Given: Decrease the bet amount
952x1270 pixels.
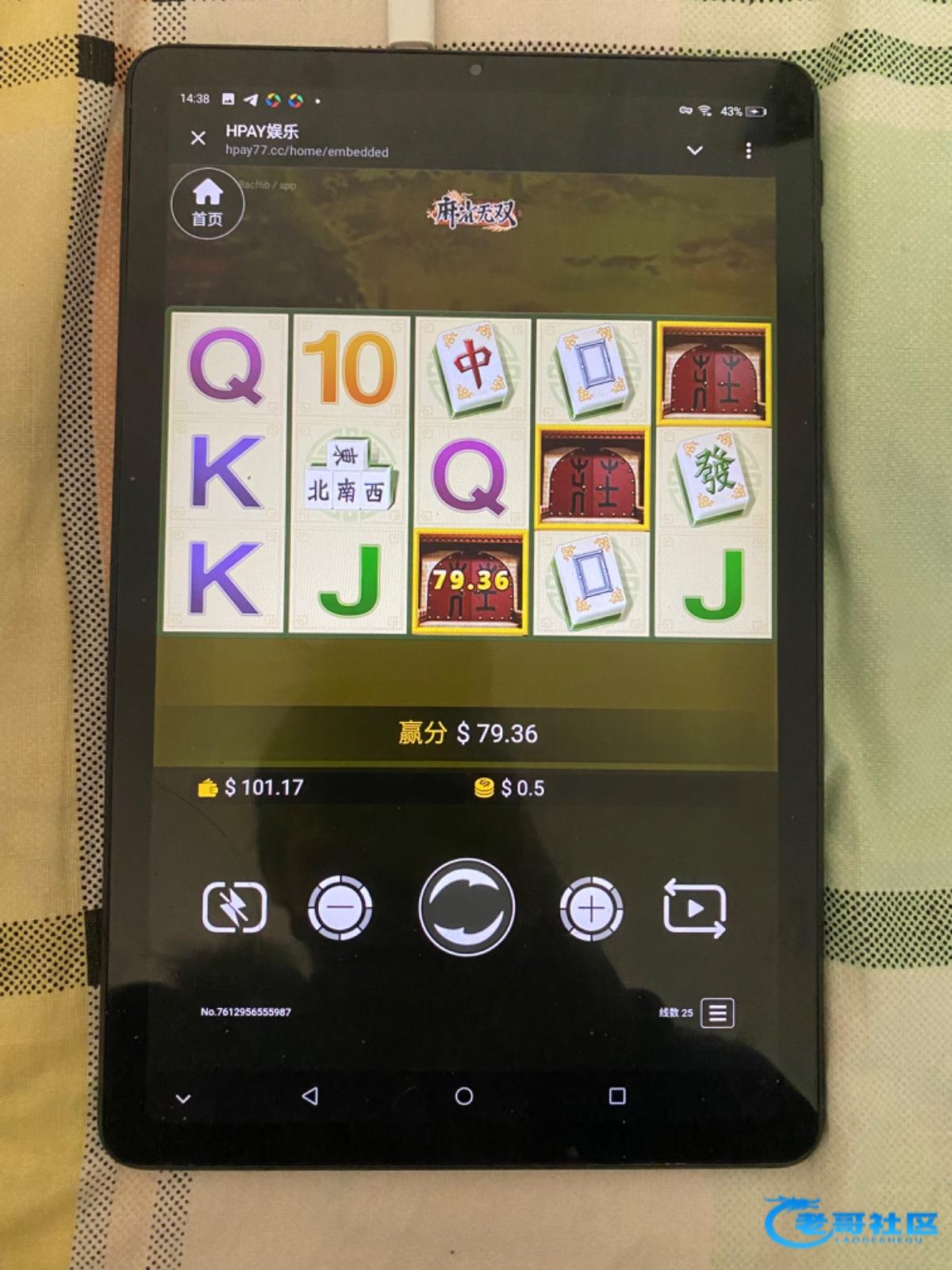Looking at the screenshot, I should click(340, 907).
